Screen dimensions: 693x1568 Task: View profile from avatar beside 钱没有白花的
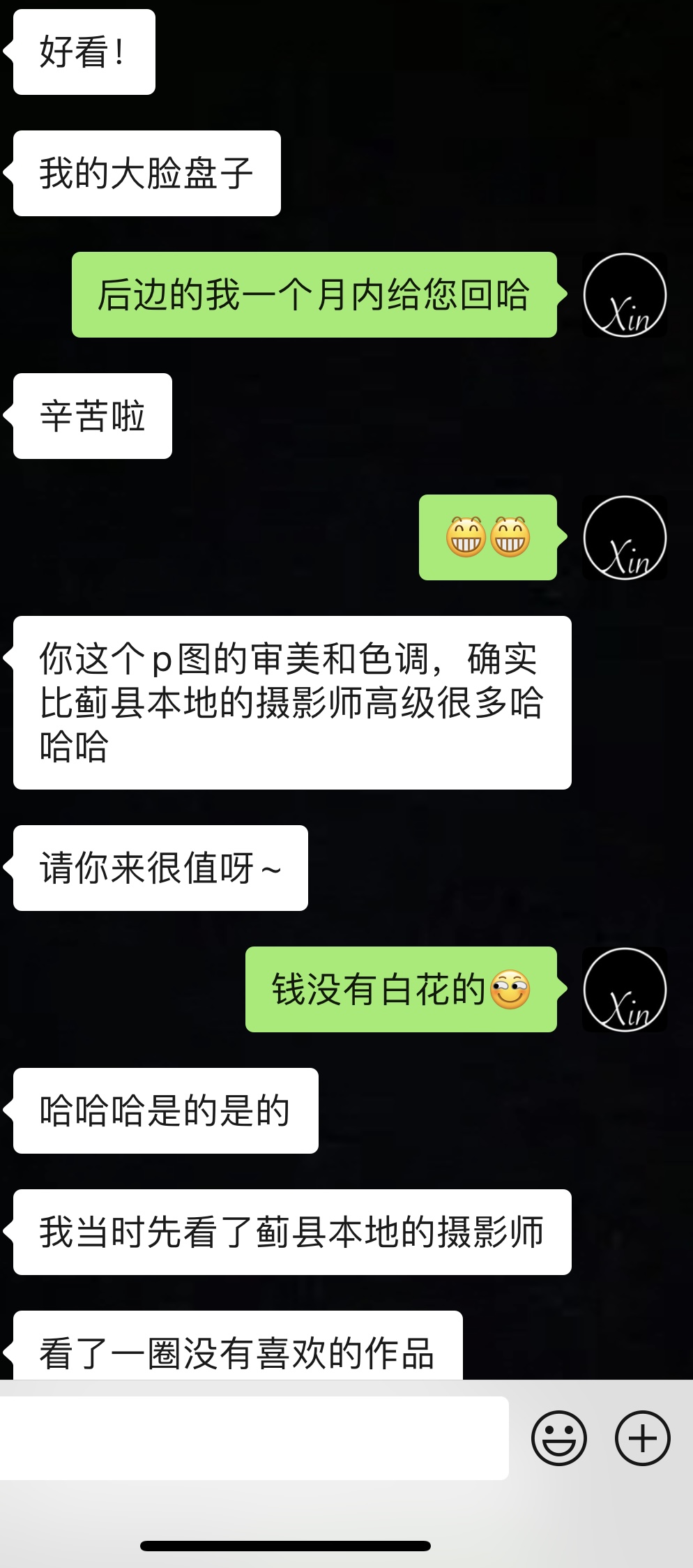(x=625, y=990)
